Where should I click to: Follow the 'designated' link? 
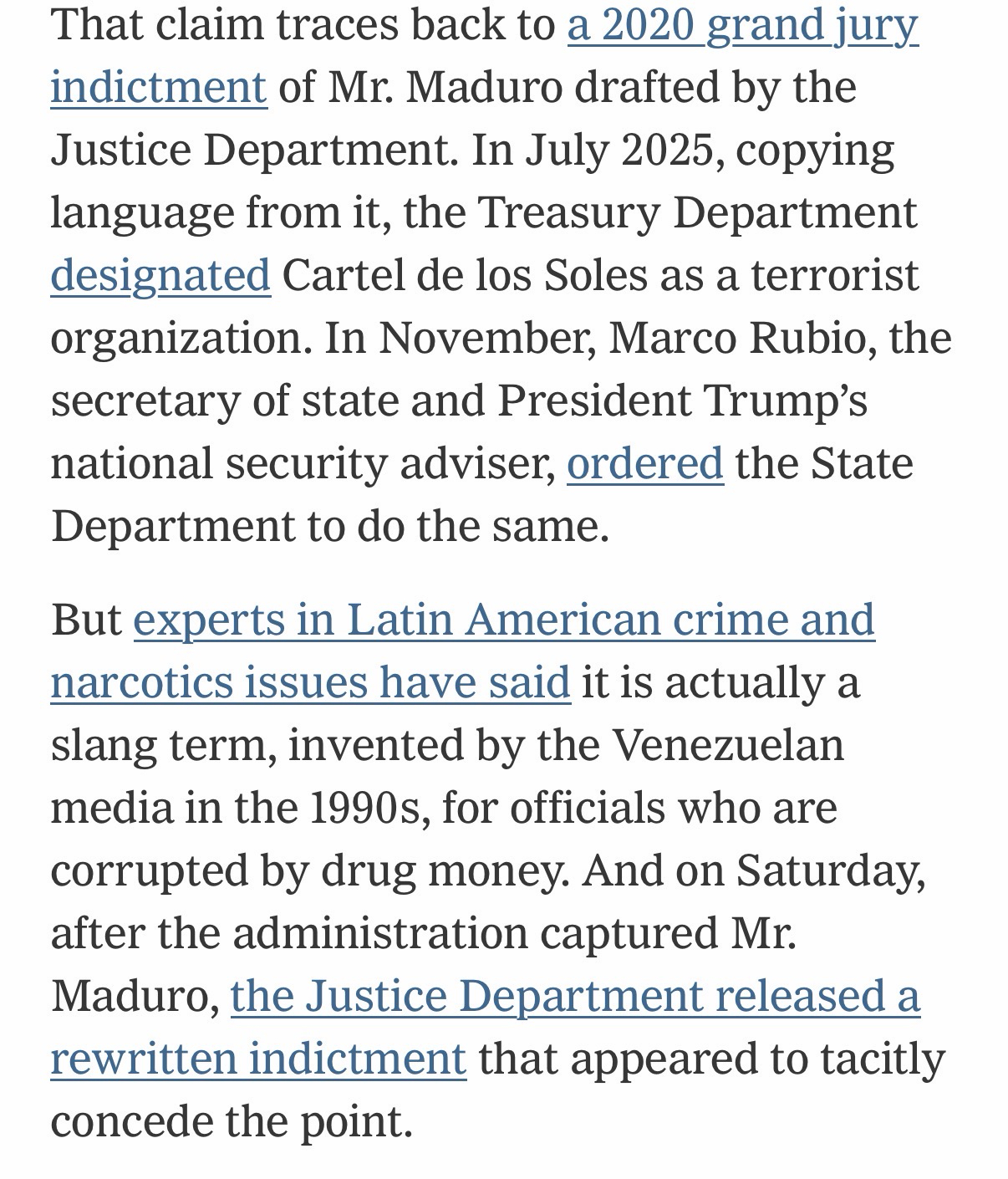(x=160, y=275)
